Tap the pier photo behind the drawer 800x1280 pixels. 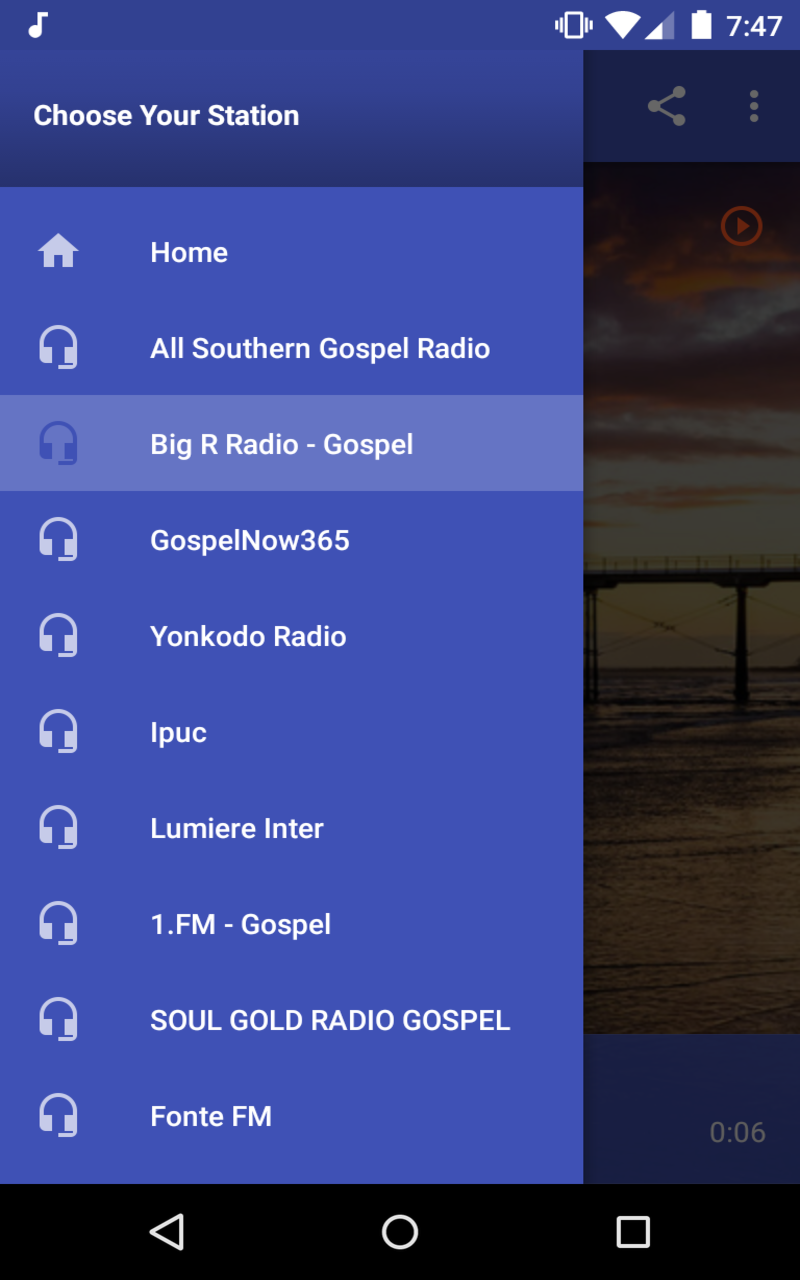click(x=690, y=700)
